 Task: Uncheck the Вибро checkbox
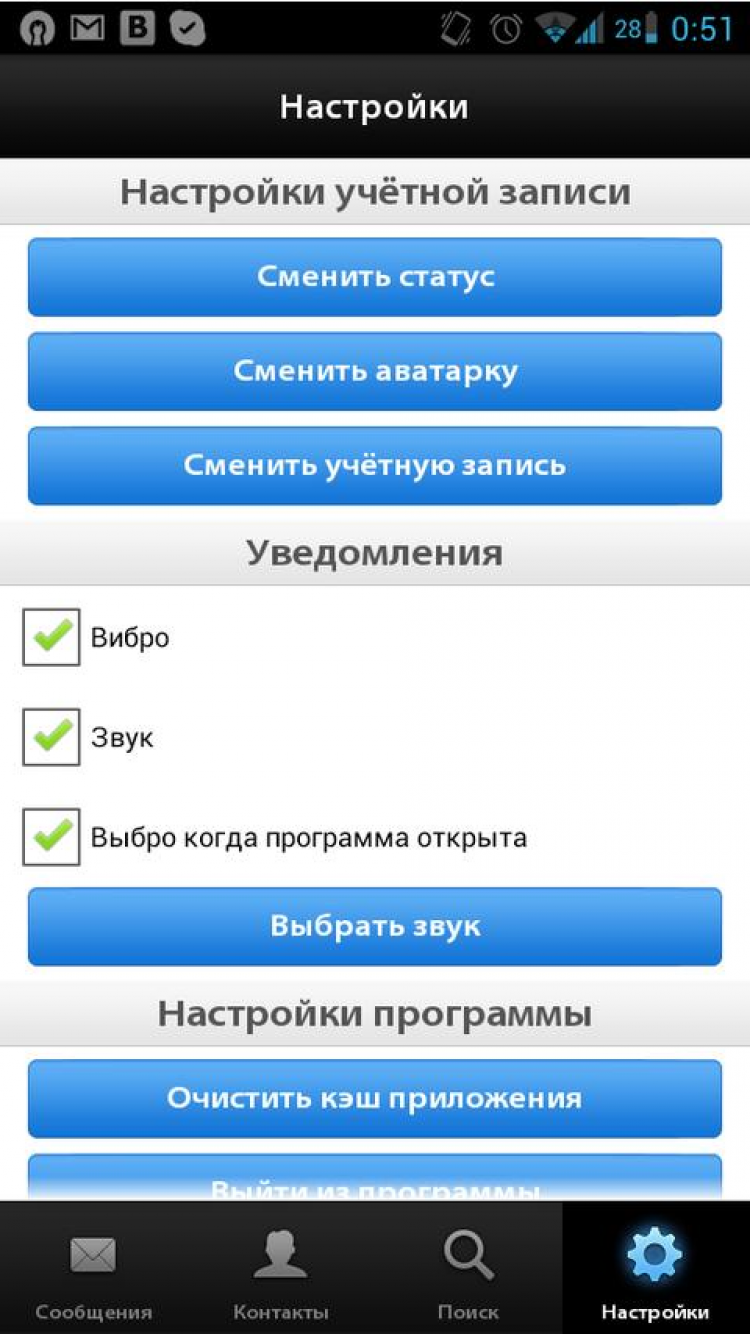pos(51,637)
